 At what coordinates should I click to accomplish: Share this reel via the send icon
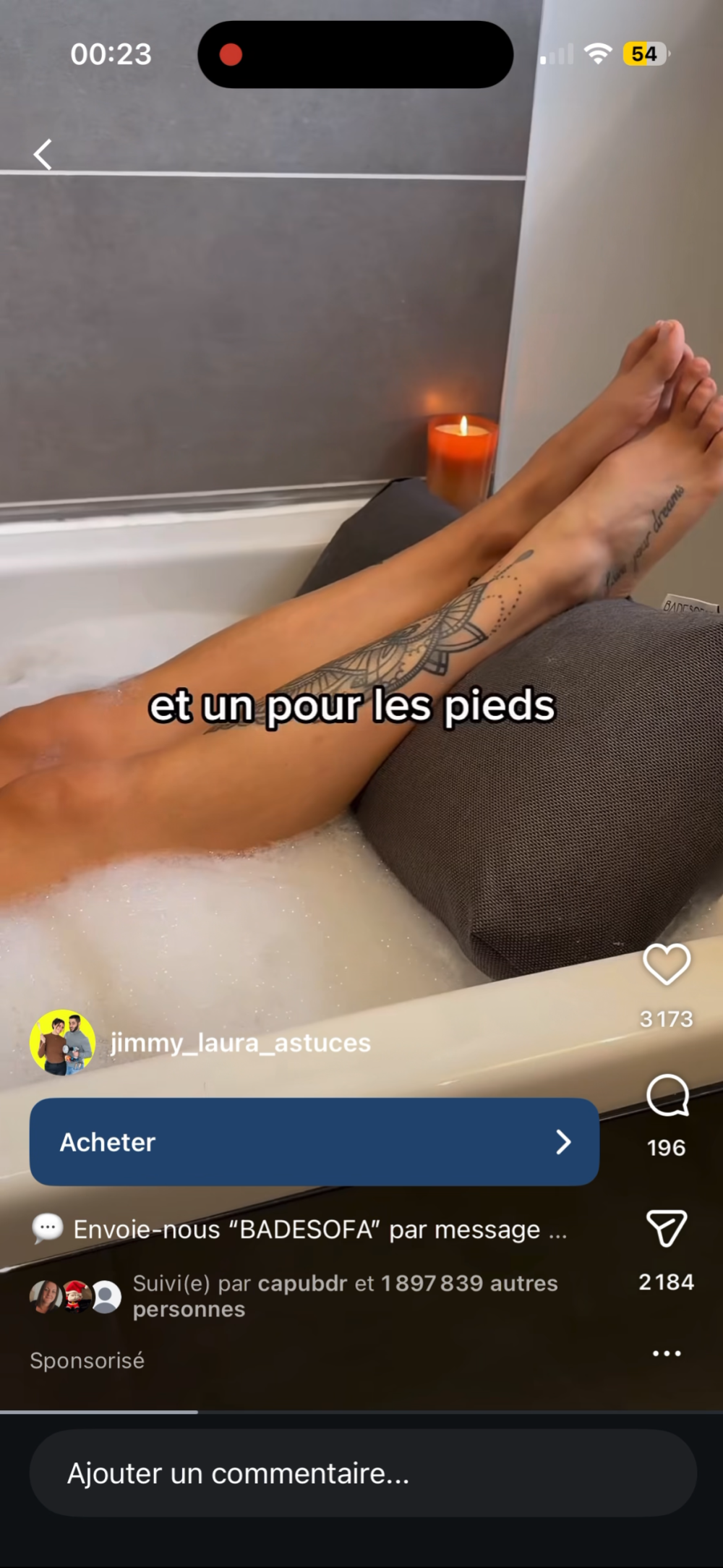point(666,1229)
